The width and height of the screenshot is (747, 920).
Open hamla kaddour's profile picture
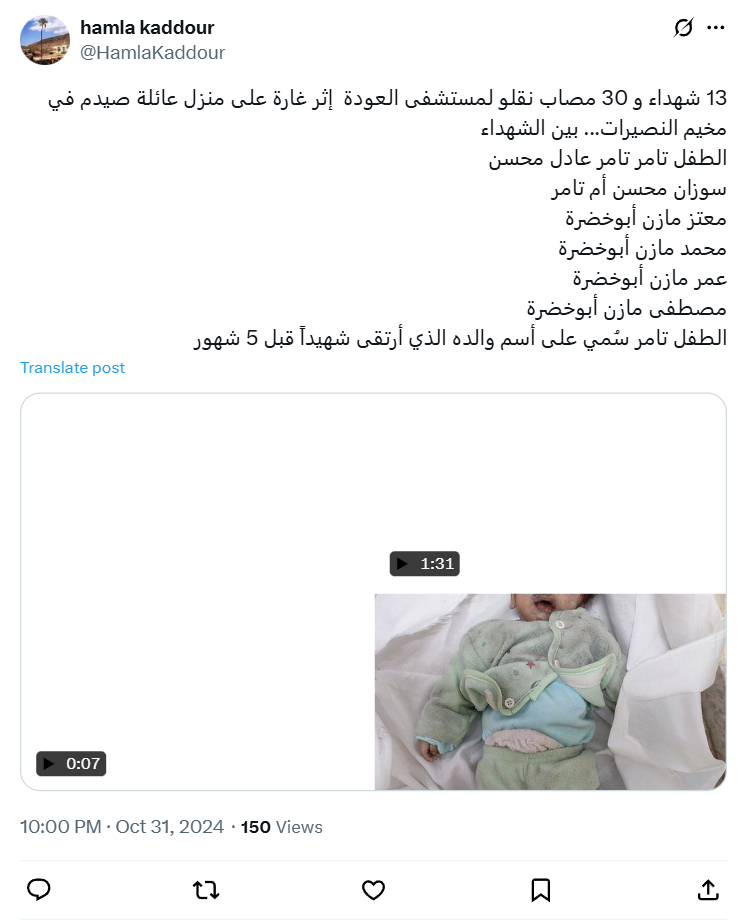click(x=44, y=41)
